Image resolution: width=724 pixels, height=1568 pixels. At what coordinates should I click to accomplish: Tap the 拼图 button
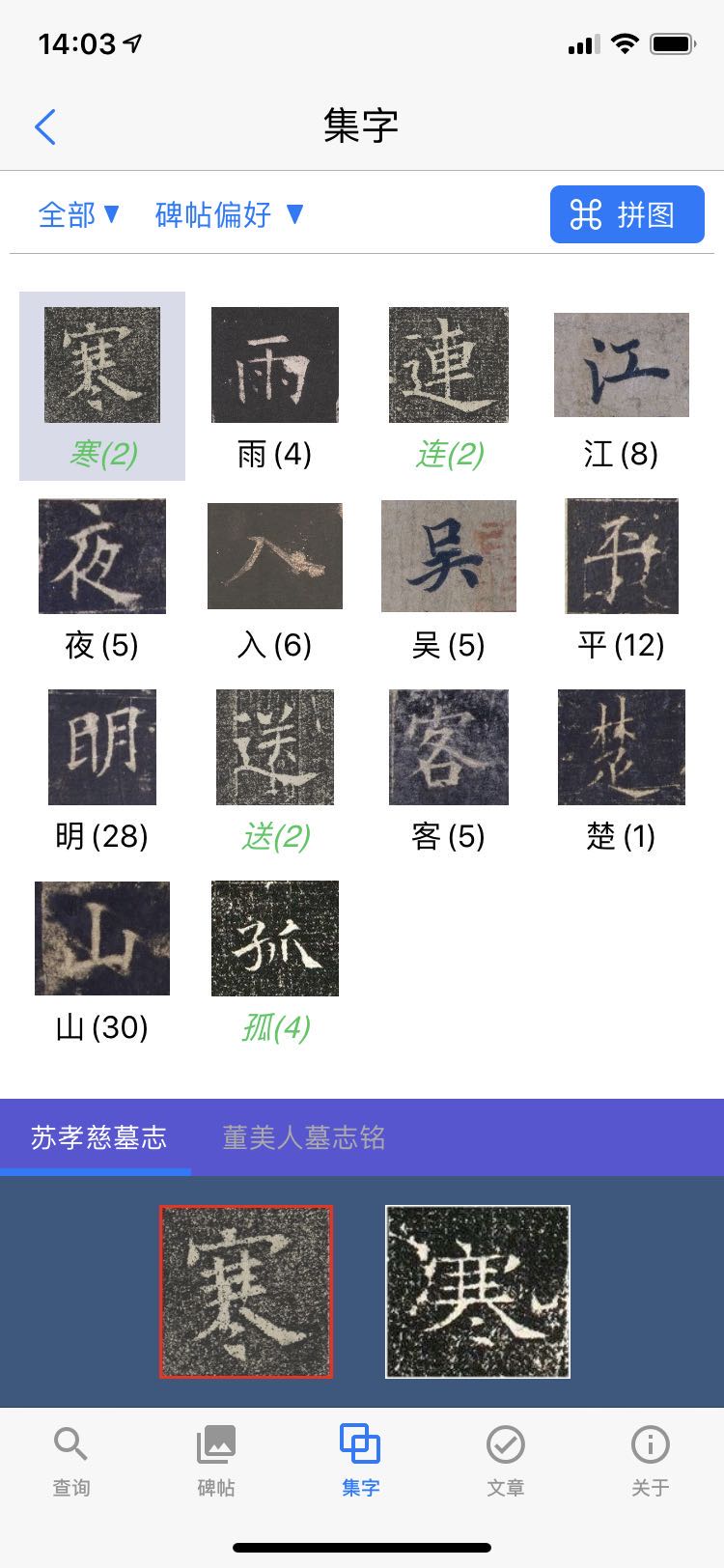click(x=627, y=214)
